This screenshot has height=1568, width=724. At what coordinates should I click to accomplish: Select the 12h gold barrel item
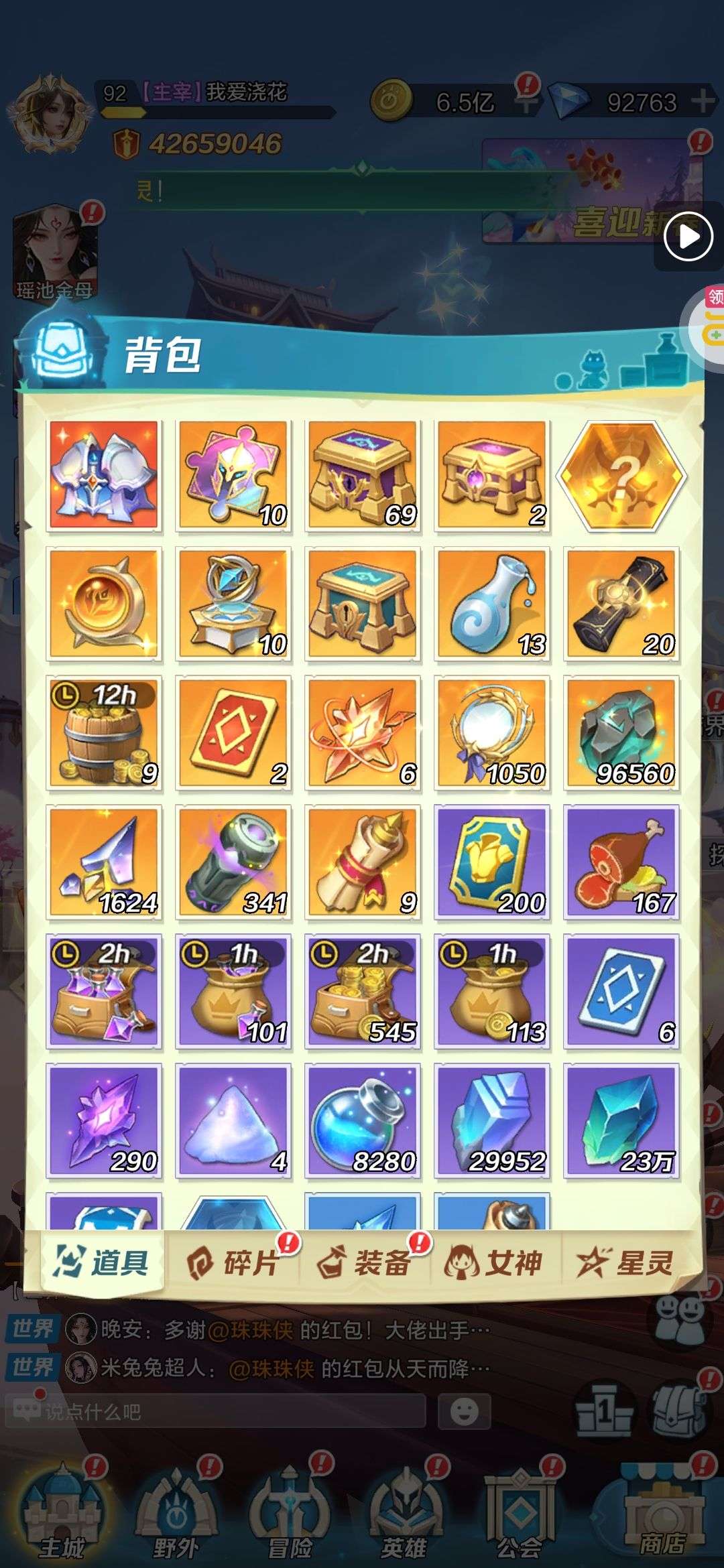(x=104, y=732)
